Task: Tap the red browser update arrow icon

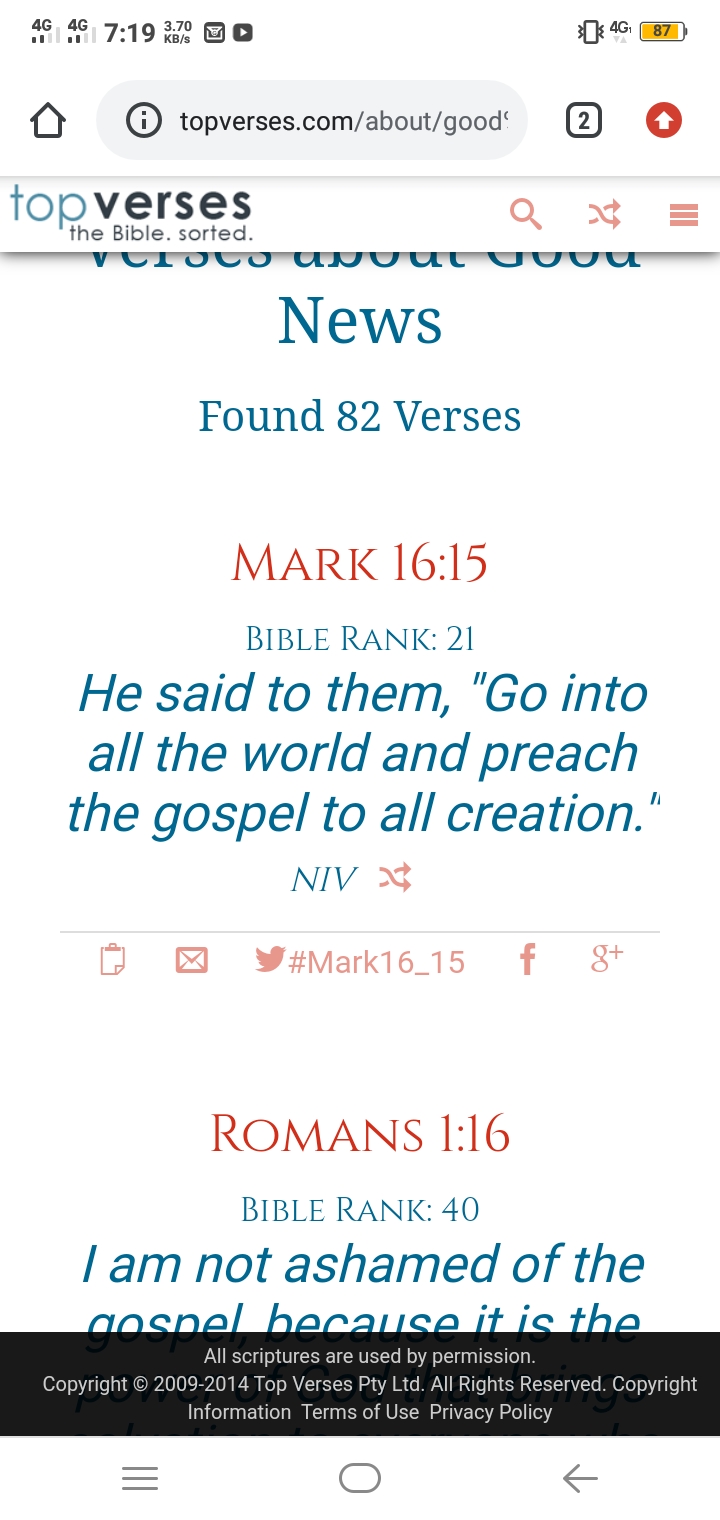Action: pos(664,121)
